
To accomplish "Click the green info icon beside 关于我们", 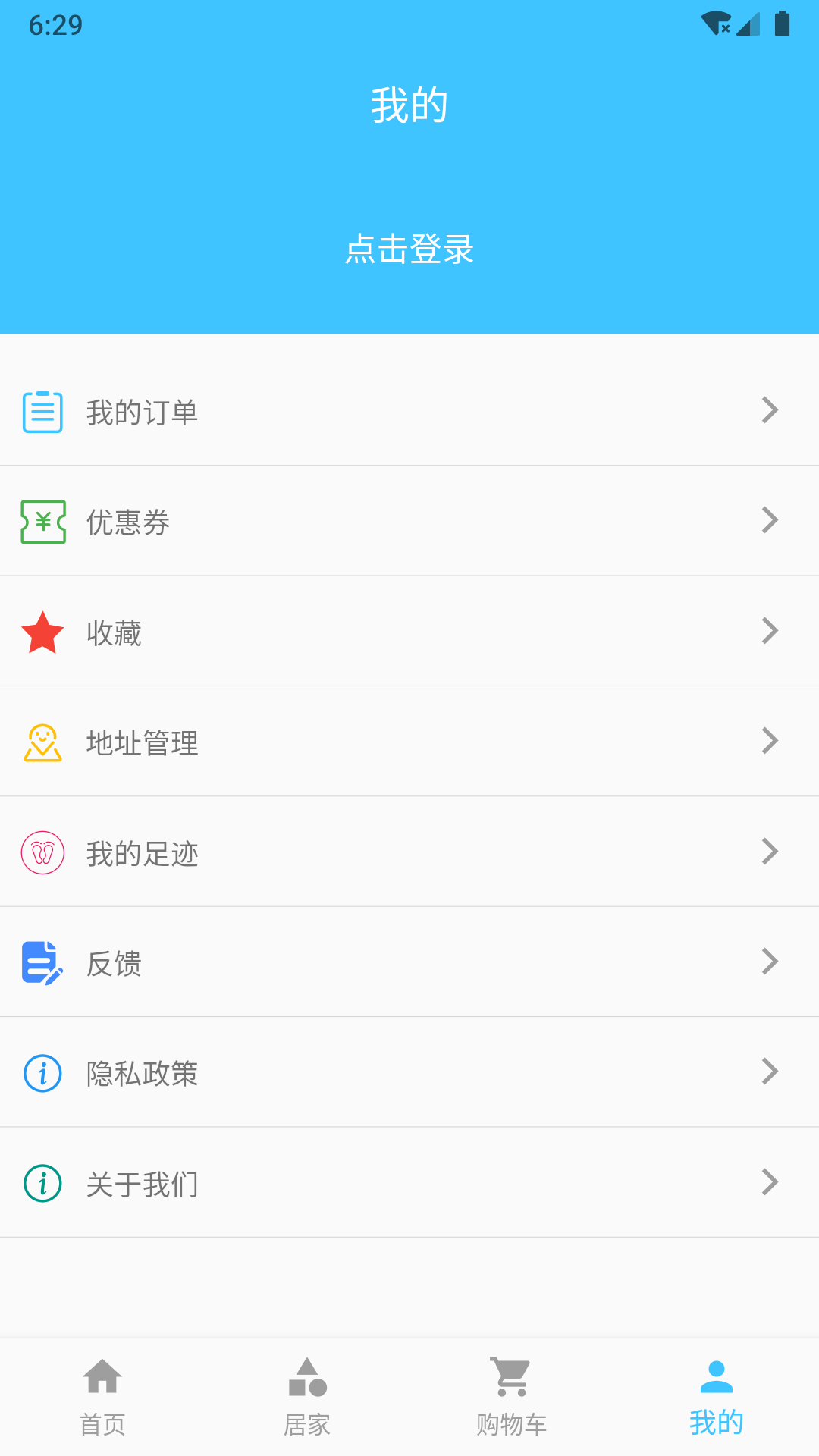I will (43, 1183).
